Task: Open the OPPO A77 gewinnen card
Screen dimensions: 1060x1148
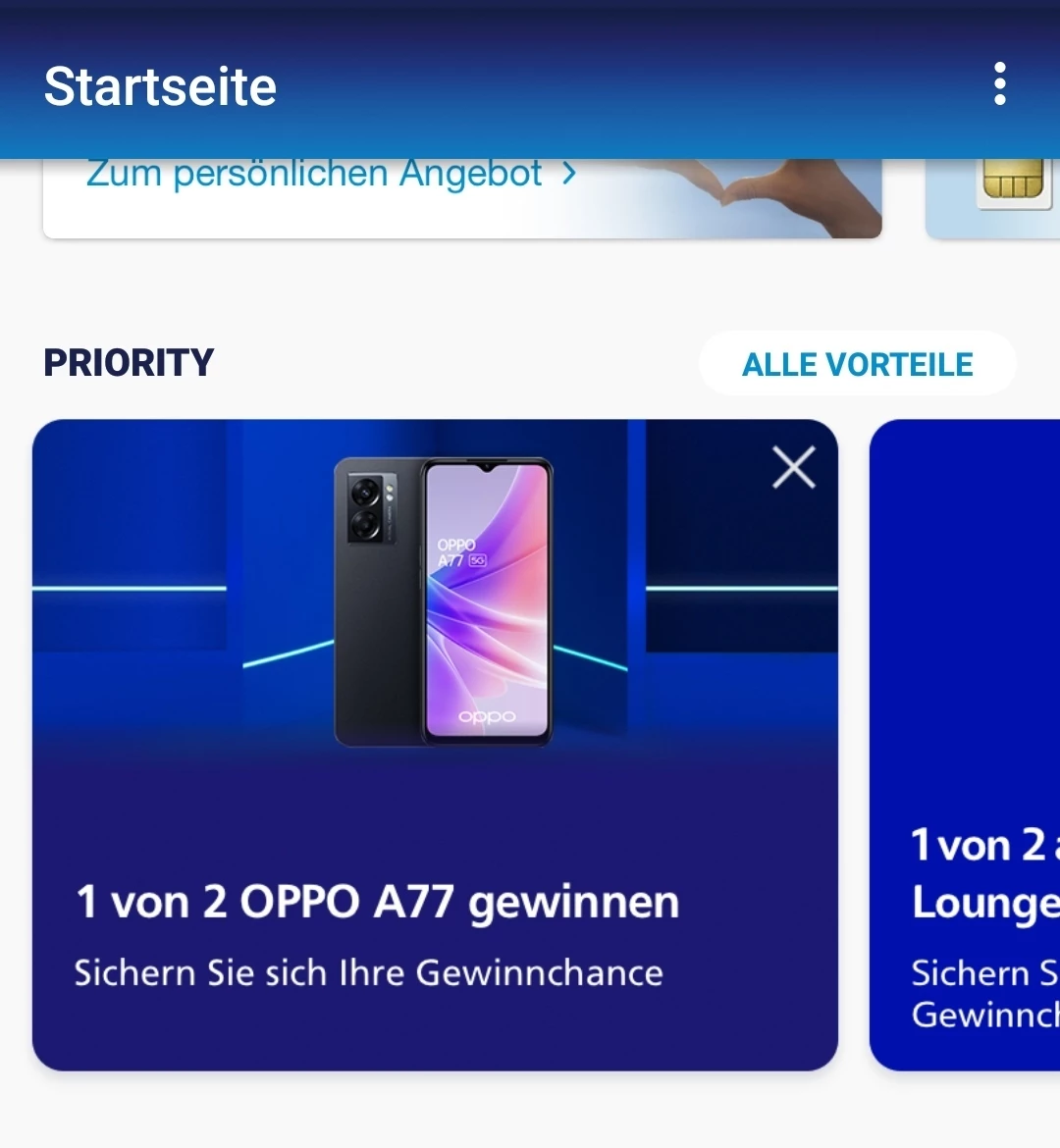Action: [434, 883]
